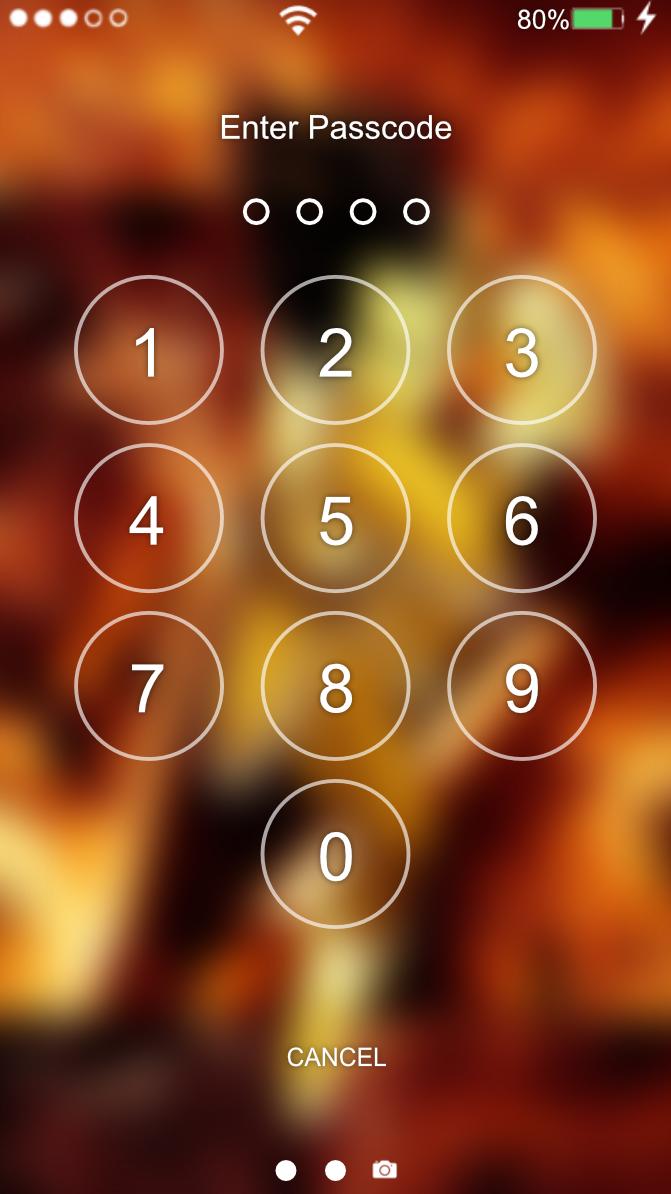Enter digit 5 on the keypad
Screen dimensions: 671x1194
point(335,518)
